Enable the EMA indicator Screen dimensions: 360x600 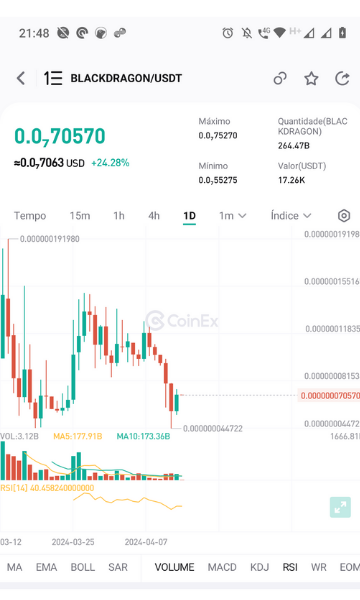(x=46, y=567)
